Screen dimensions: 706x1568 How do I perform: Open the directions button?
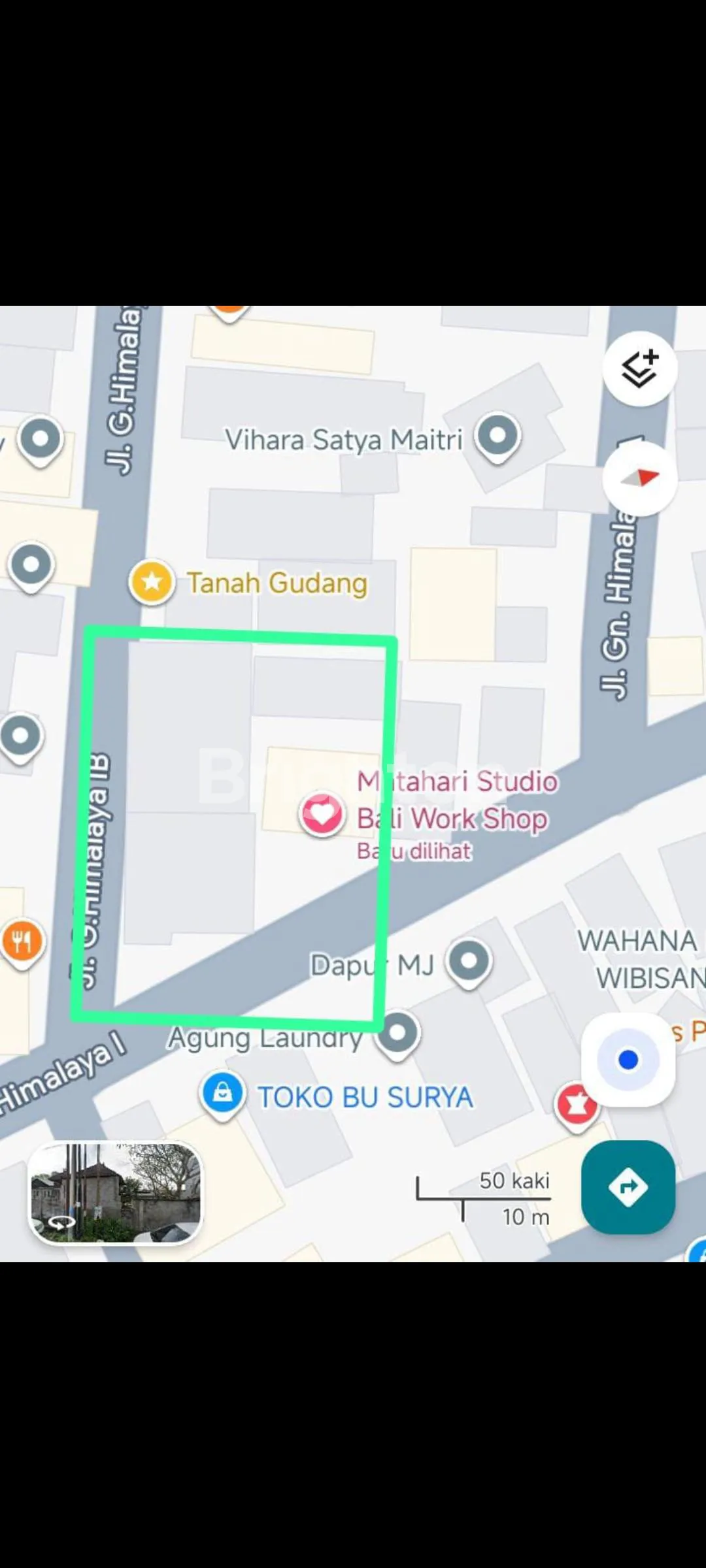(x=628, y=1186)
